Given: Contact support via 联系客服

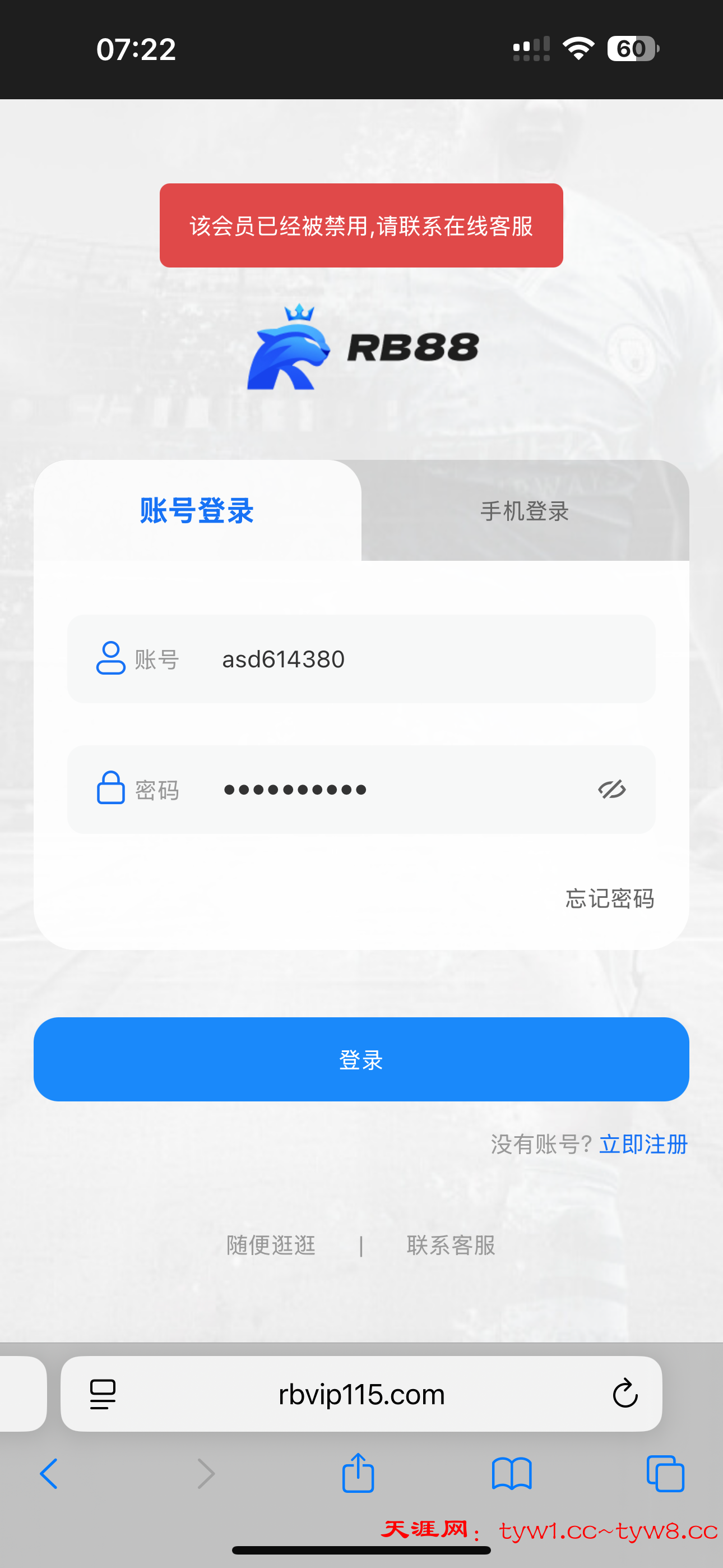Looking at the screenshot, I should (x=451, y=1246).
